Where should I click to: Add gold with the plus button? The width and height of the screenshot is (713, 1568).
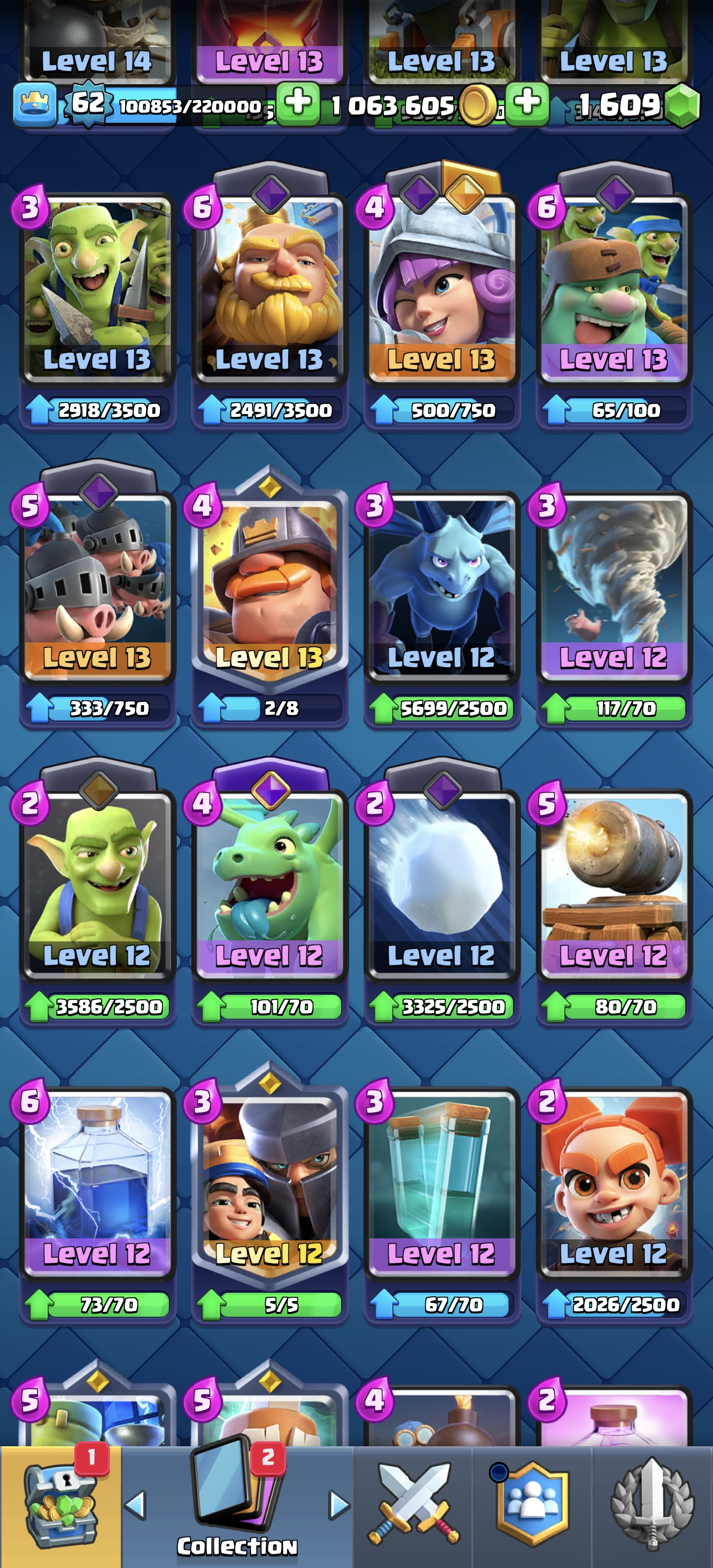pos(298,102)
